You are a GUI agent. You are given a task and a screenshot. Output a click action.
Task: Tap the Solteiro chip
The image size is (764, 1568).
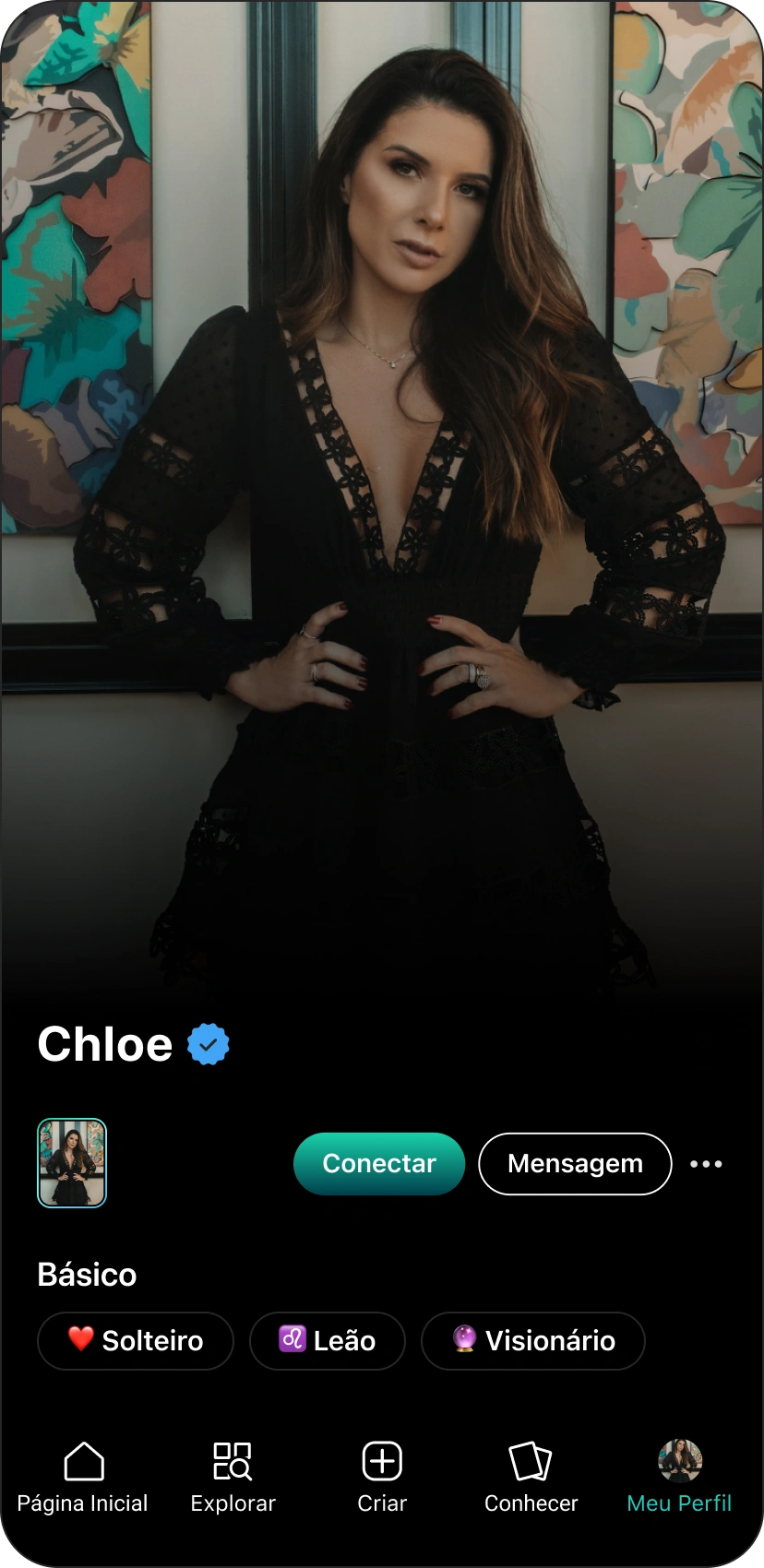click(x=136, y=1340)
